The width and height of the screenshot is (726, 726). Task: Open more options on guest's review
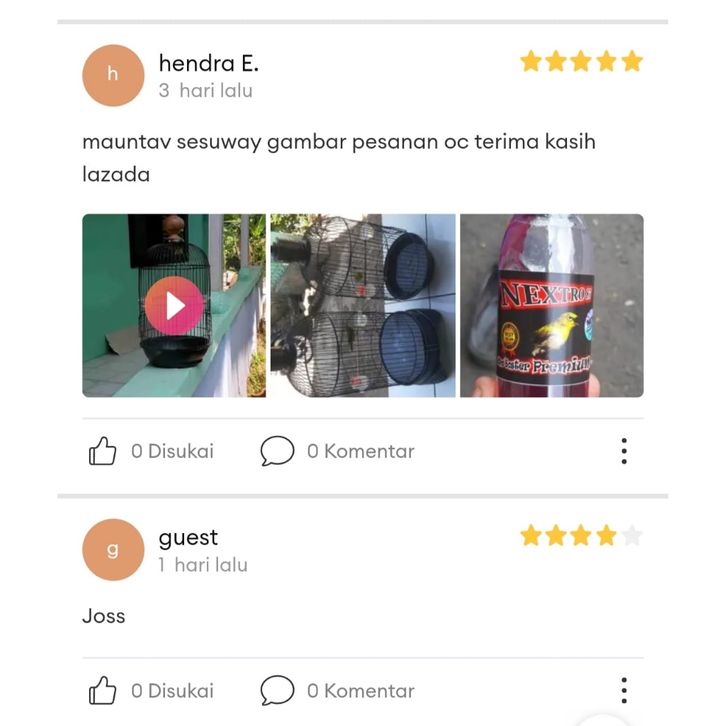(624, 690)
